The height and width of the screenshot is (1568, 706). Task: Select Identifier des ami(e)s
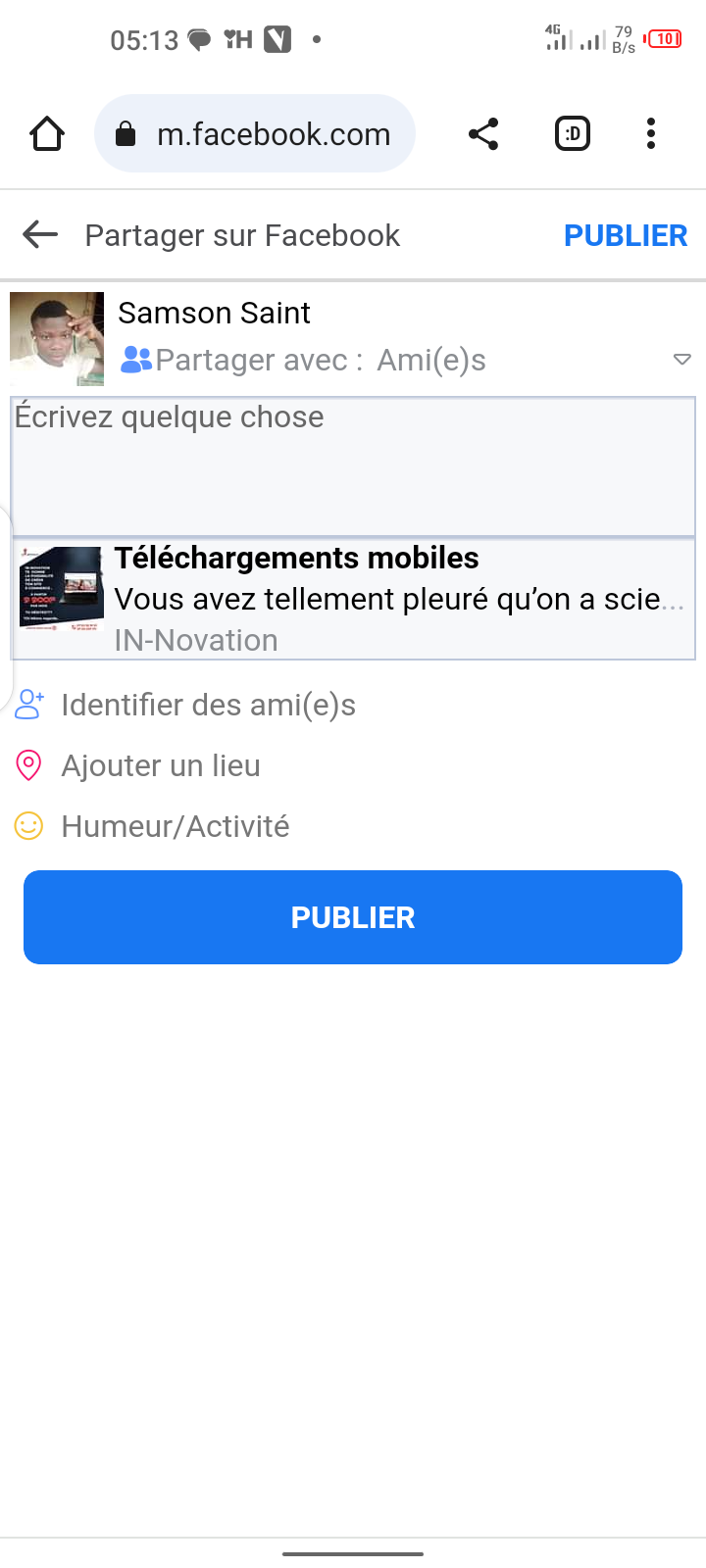[208, 705]
